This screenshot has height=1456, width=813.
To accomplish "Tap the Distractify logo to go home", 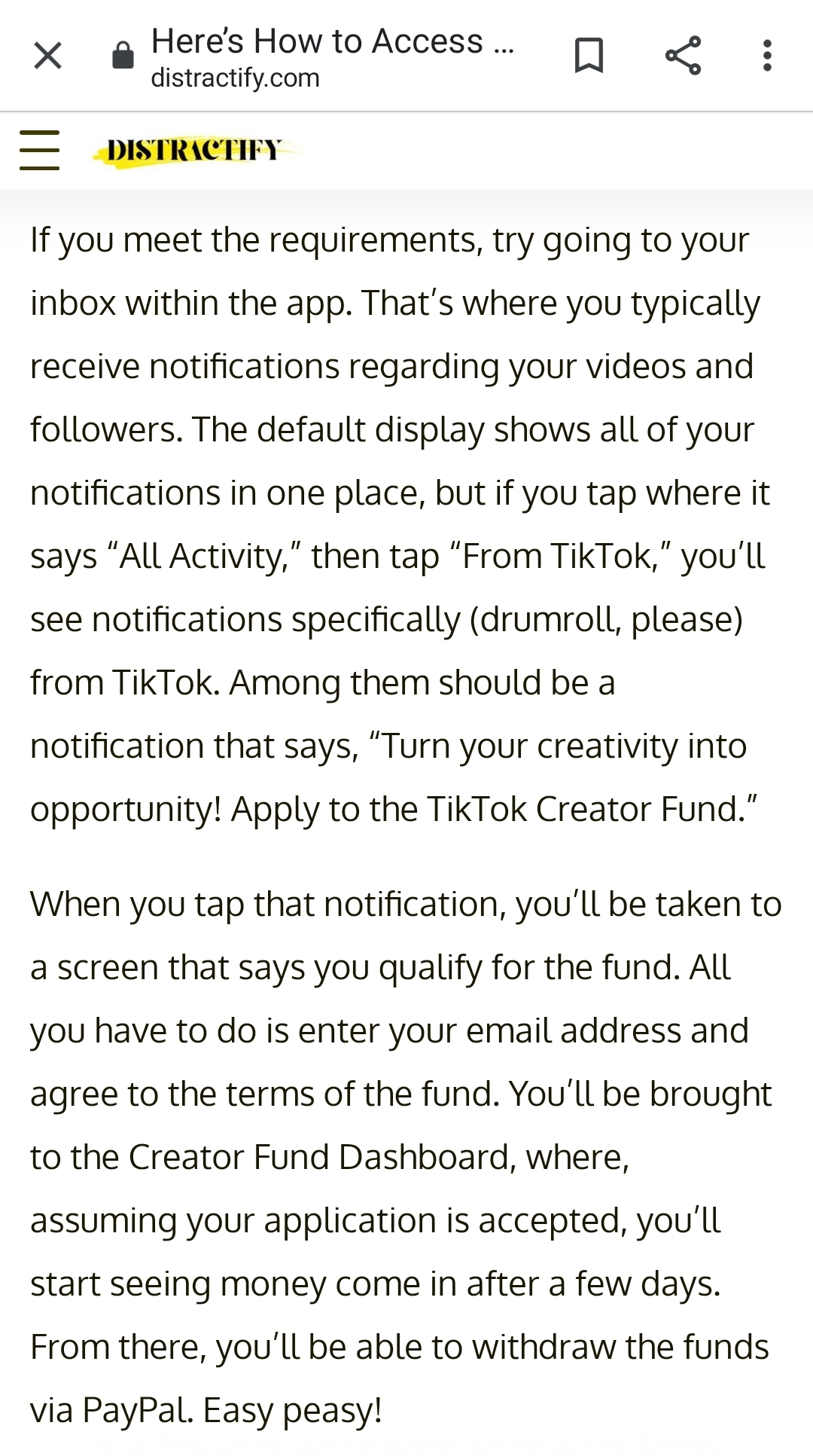I will 194,151.
